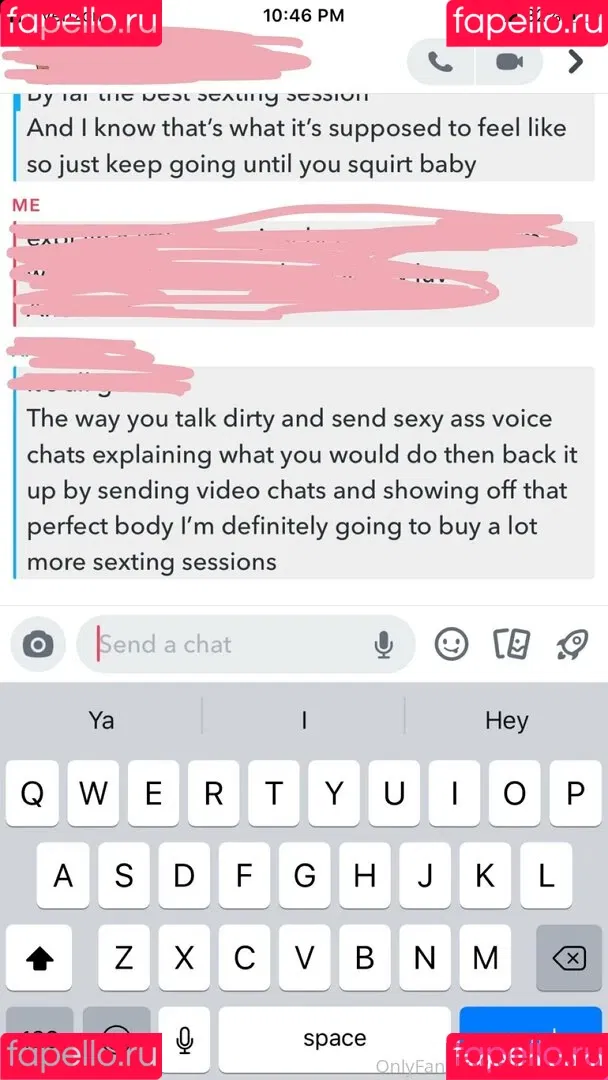Tap the space bar

[x=334, y=1040]
